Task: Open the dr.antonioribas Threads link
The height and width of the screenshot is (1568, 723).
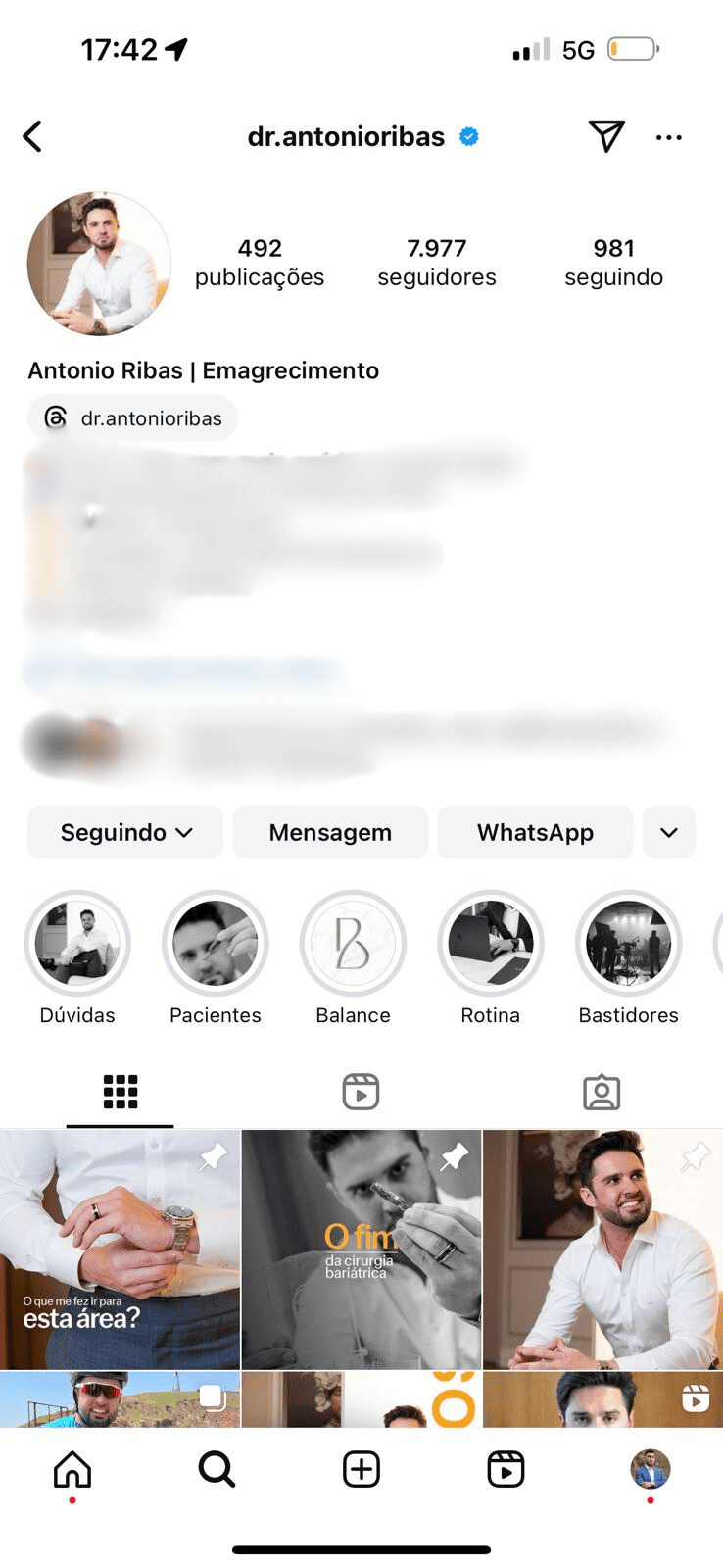Action: coord(133,418)
